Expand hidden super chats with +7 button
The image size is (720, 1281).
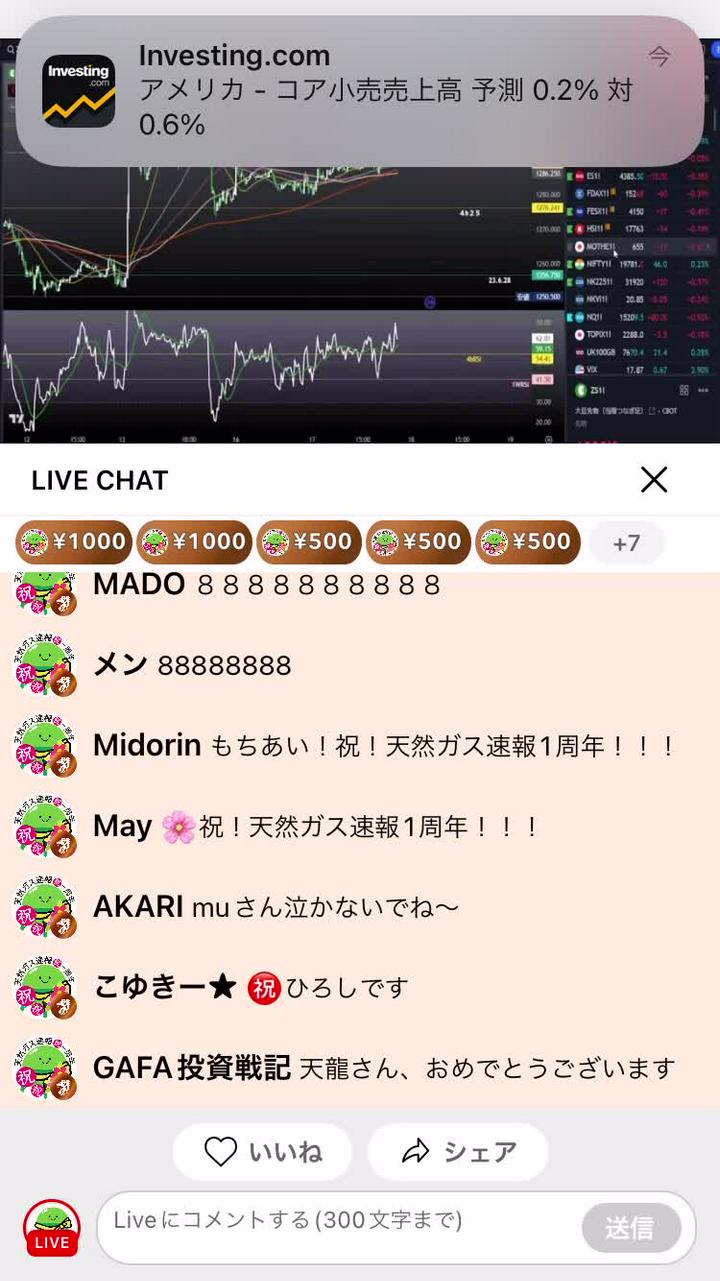(626, 540)
